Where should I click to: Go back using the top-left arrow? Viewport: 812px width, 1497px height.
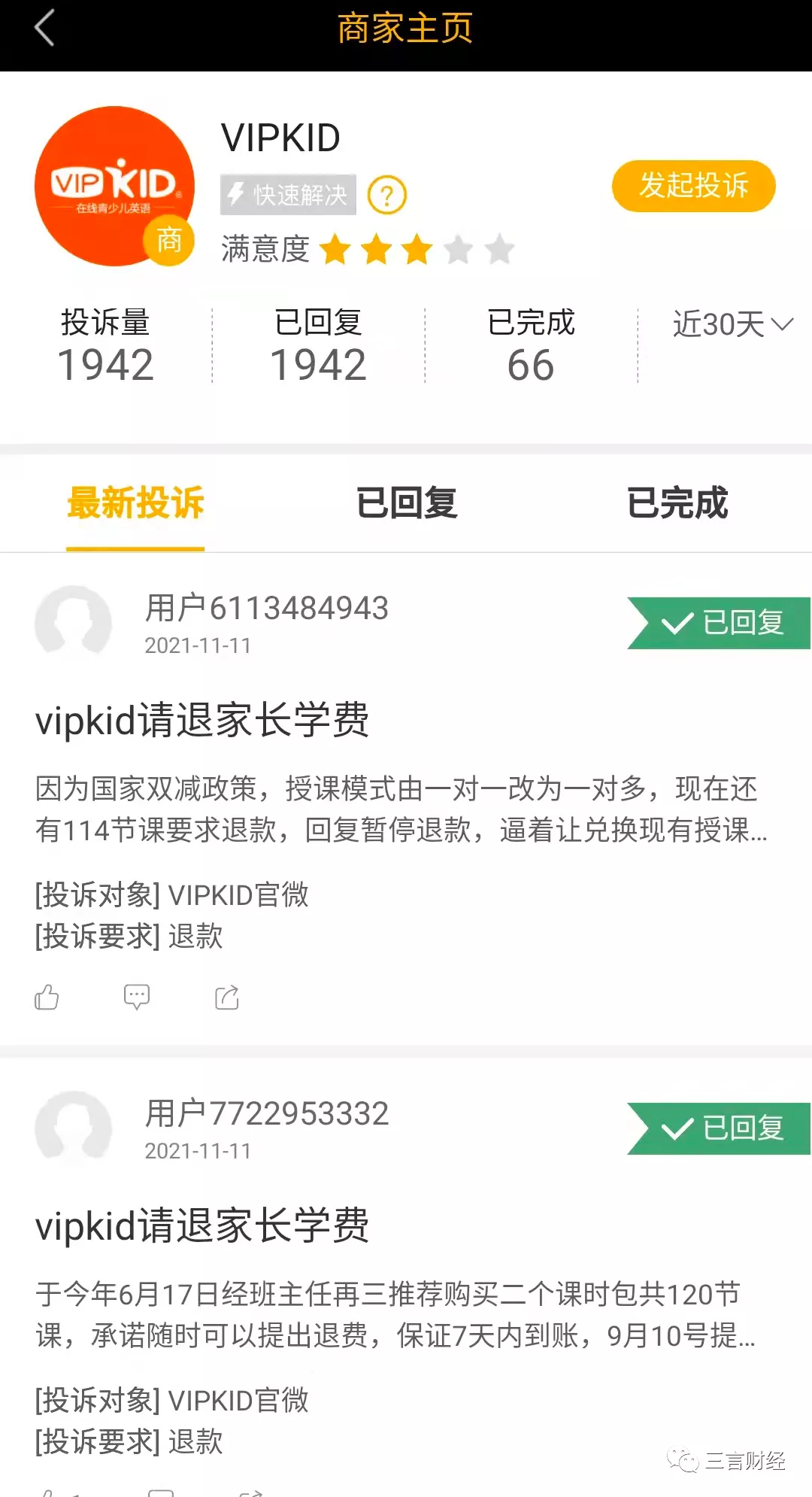click(45, 29)
